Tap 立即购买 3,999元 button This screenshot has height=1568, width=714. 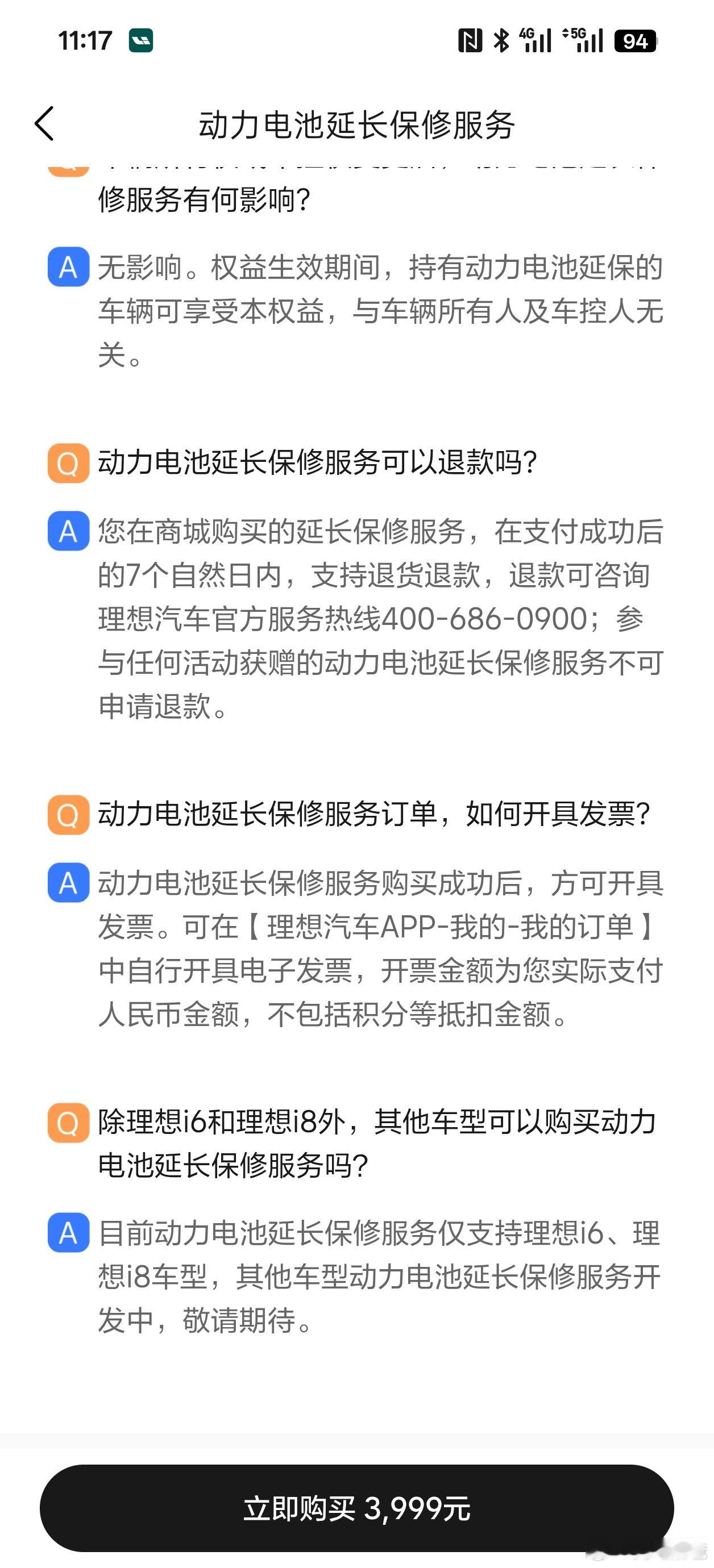coord(356,1508)
